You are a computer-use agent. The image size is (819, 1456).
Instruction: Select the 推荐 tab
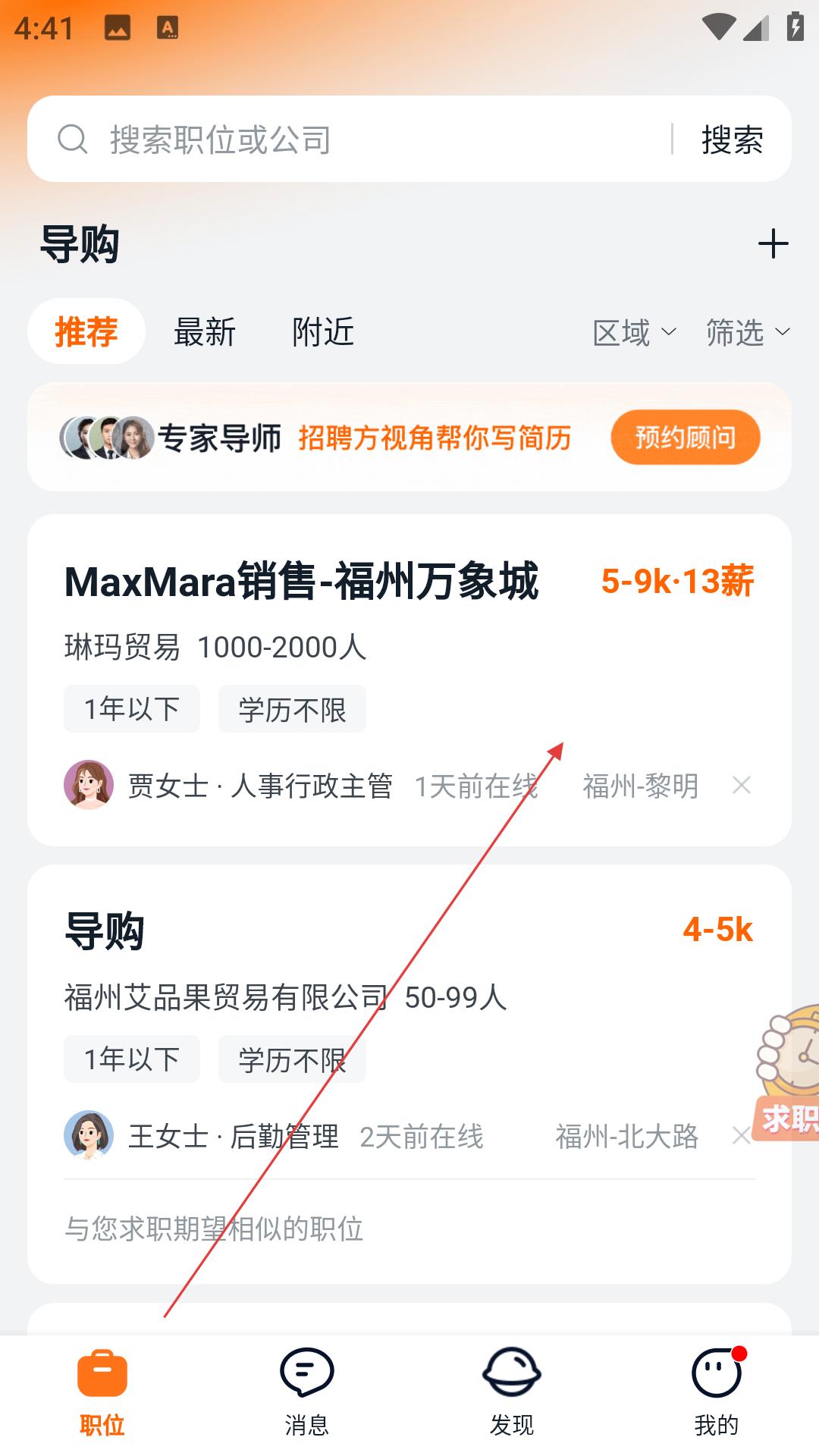coord(86,332)
